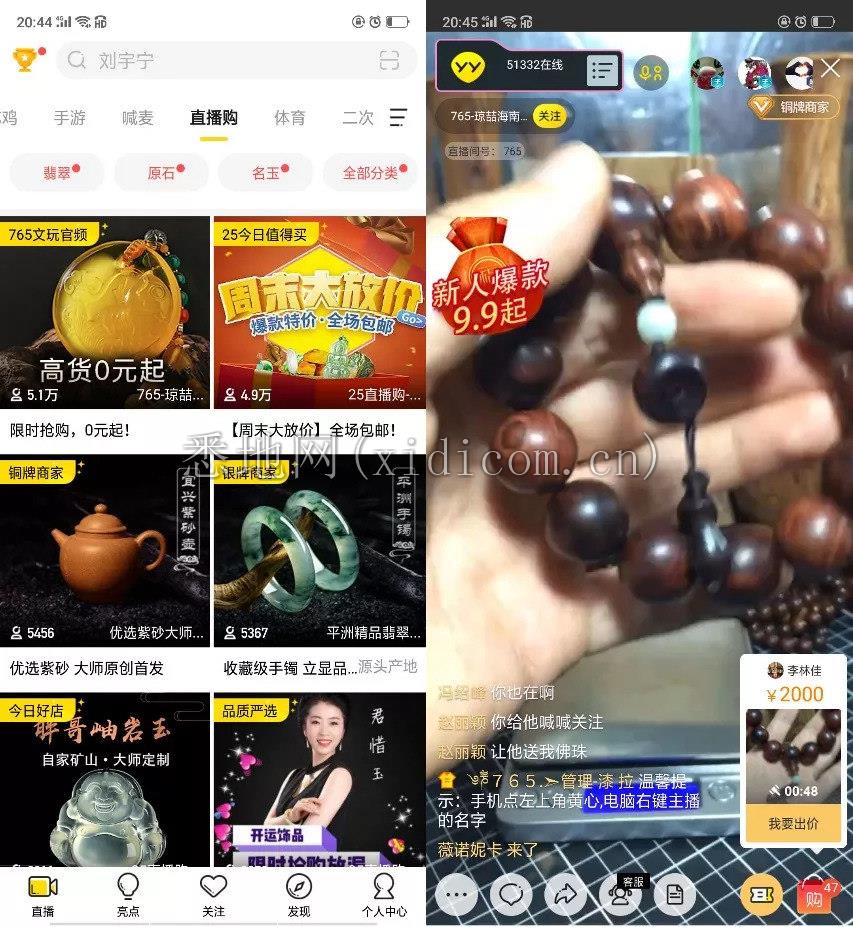Open the 平洲精品翡翠 bracelet live card
Screen dimensions: 853x927
click(319, 550)
